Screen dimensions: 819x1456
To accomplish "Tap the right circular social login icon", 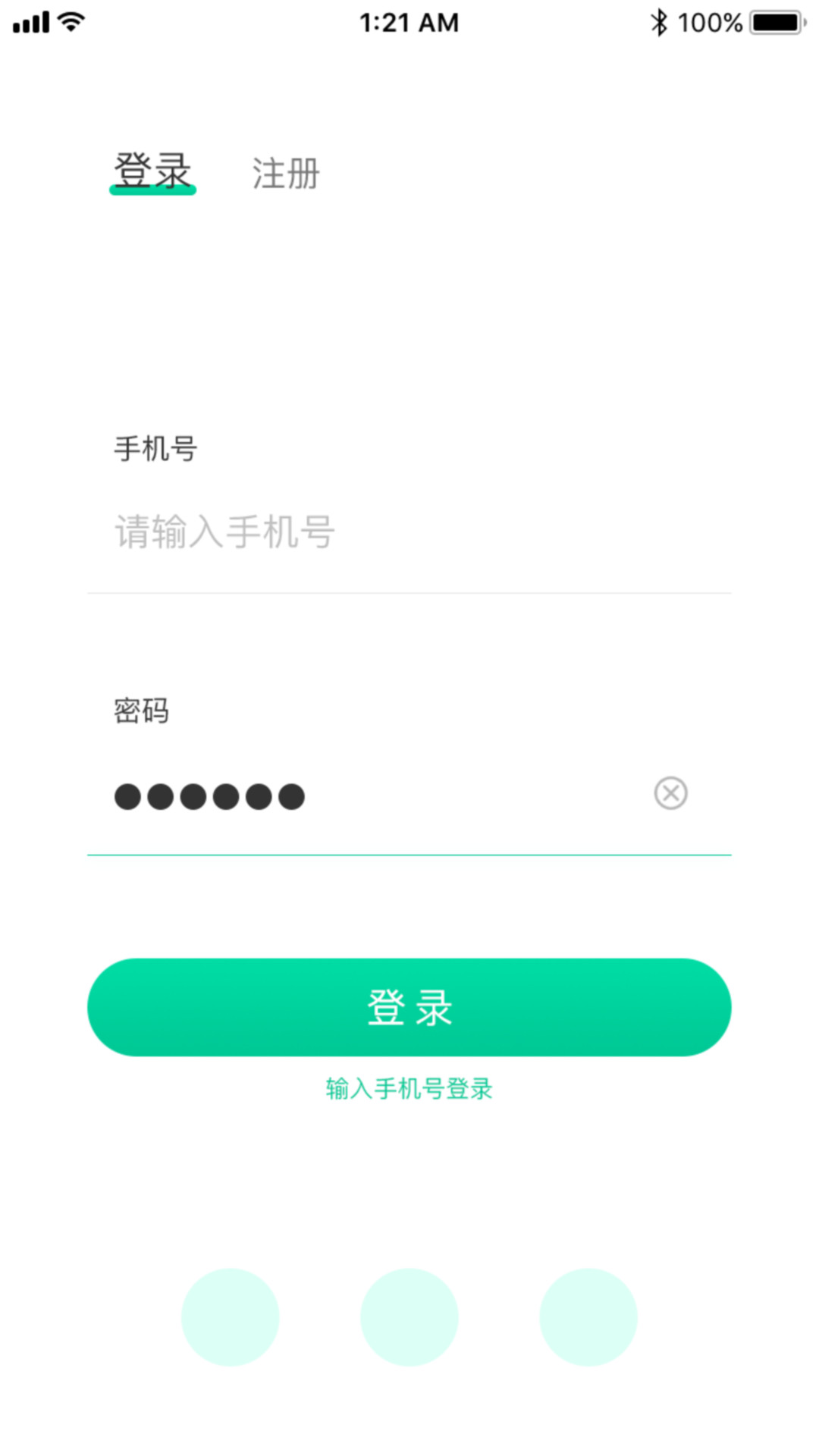I will coord(588,1317).
